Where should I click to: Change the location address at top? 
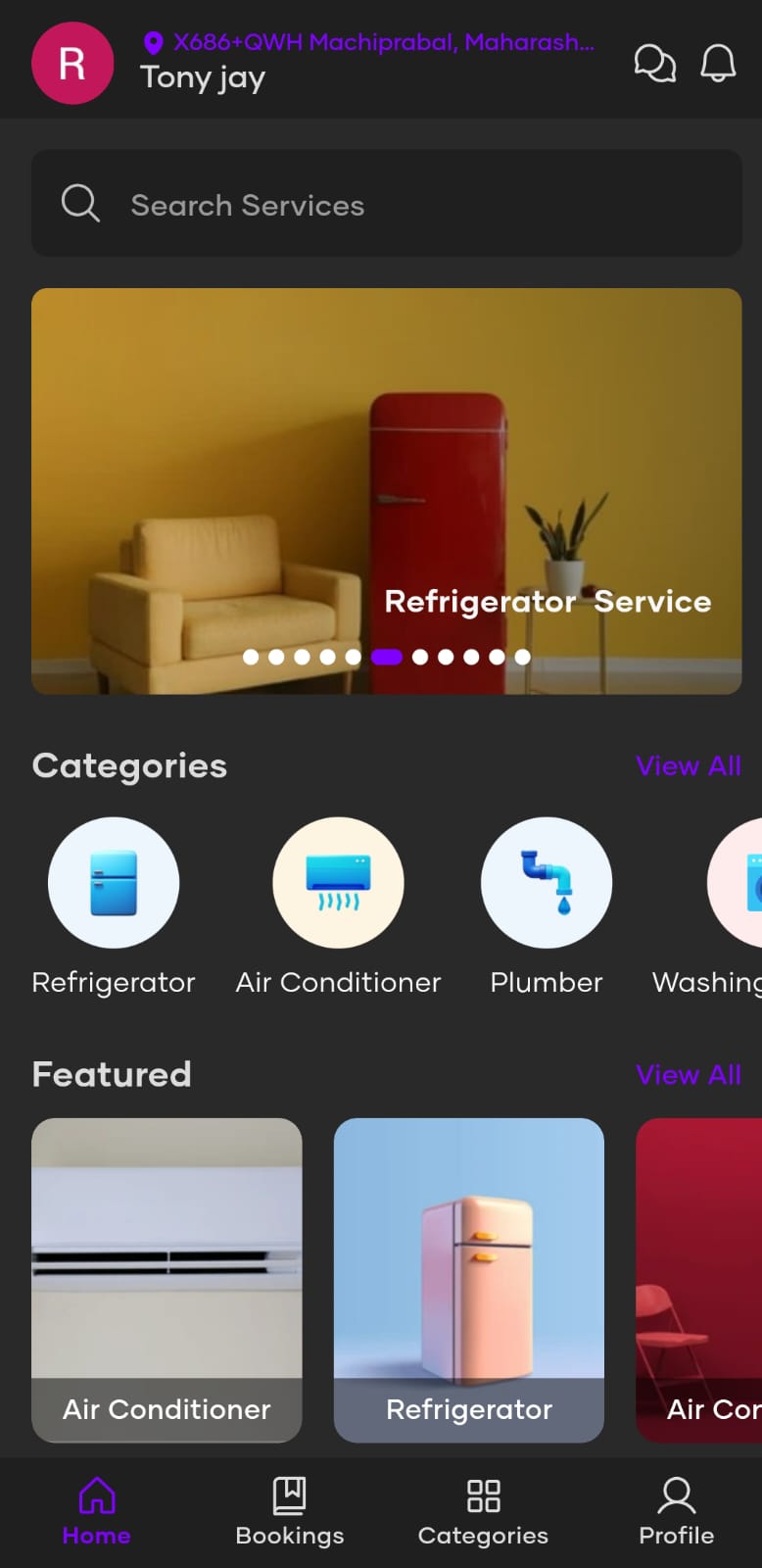[x=372, y=42]
